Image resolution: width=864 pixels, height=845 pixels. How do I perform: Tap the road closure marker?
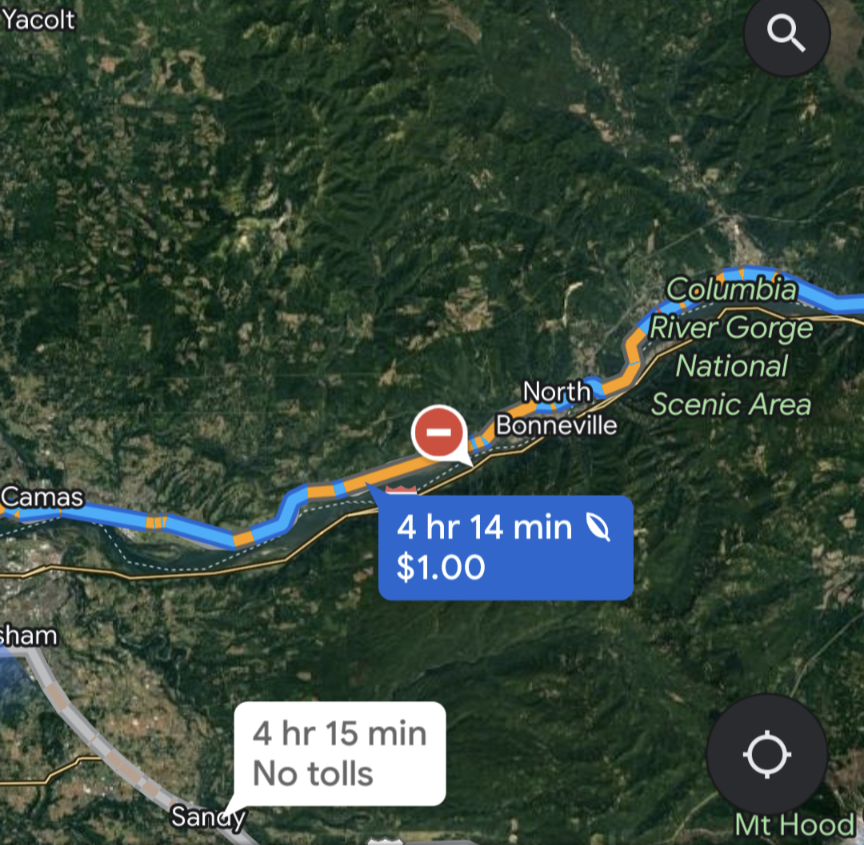[x=438, y=433]
